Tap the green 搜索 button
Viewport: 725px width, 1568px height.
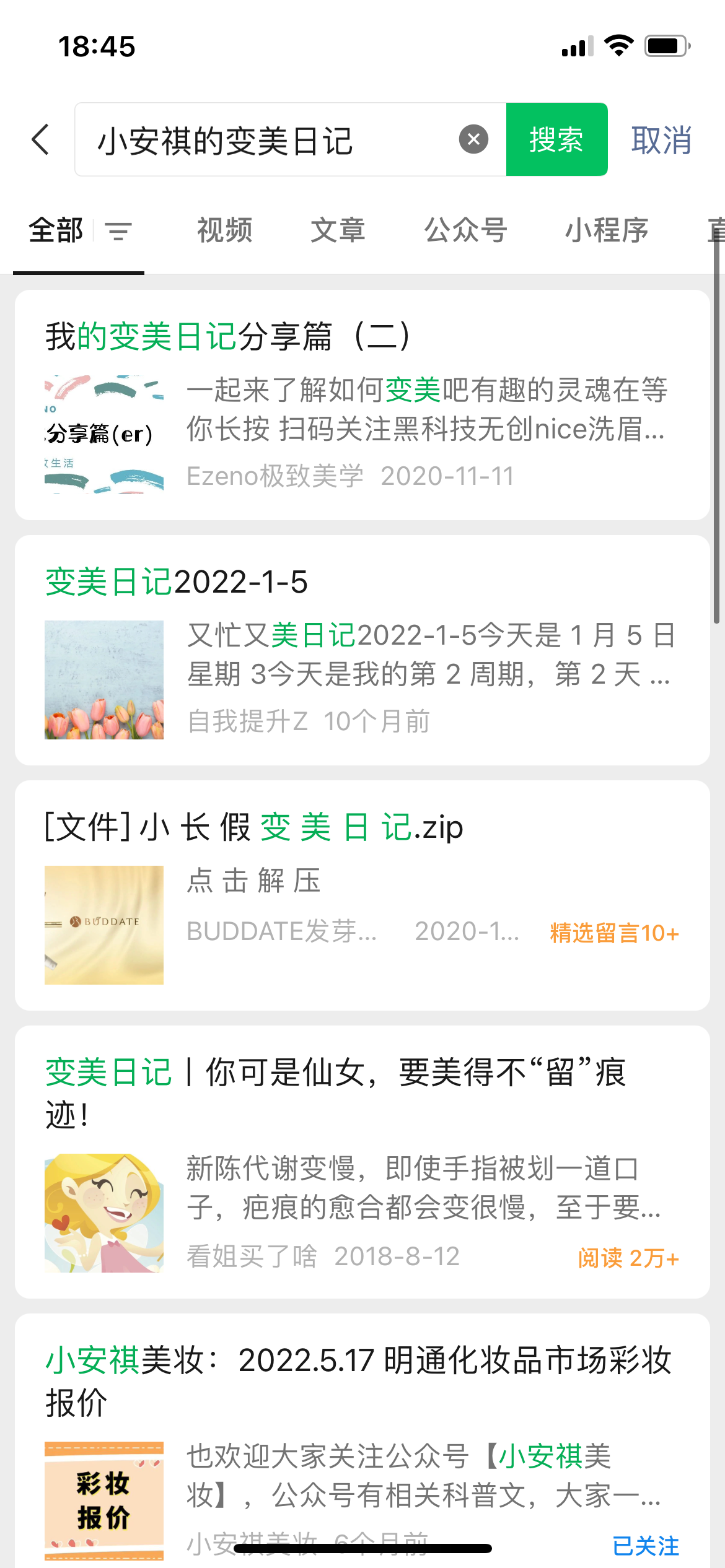(x=556, y=139)
